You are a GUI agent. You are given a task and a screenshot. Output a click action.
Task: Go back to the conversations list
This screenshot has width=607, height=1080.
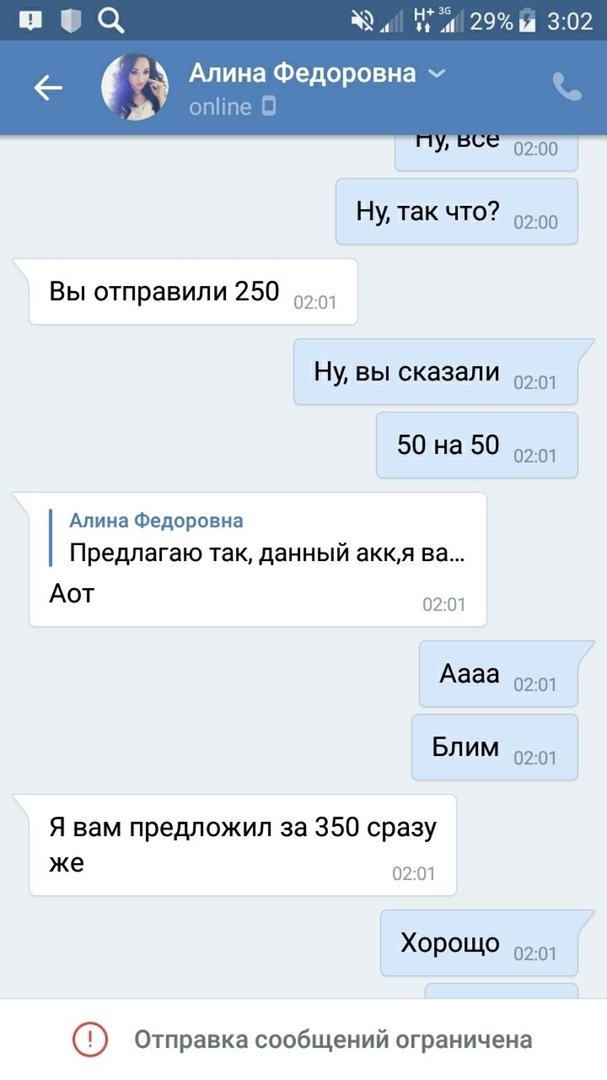(x=48, y=88)
